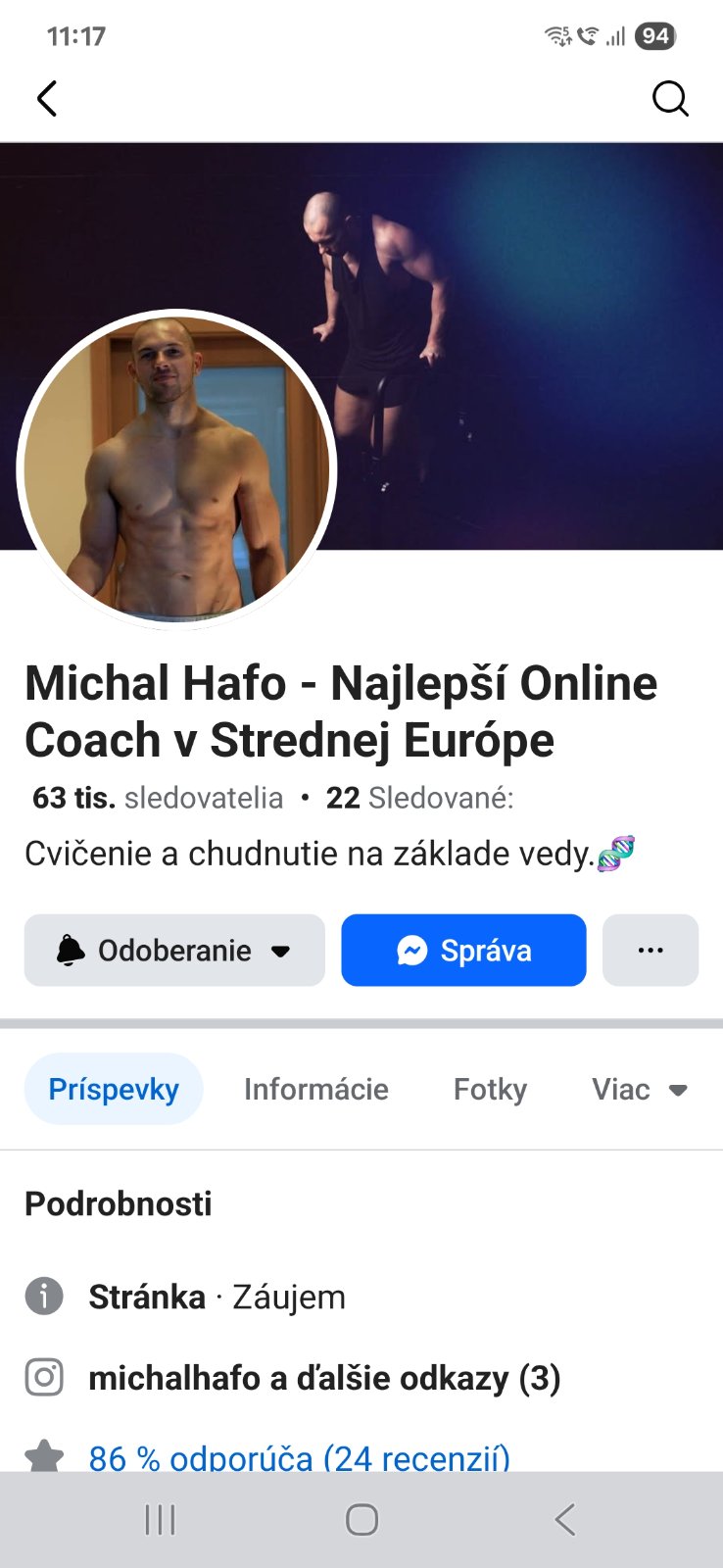Open recent apps from navigation bar
The width and height of the screenshot is (723, 1568).
160,1520
